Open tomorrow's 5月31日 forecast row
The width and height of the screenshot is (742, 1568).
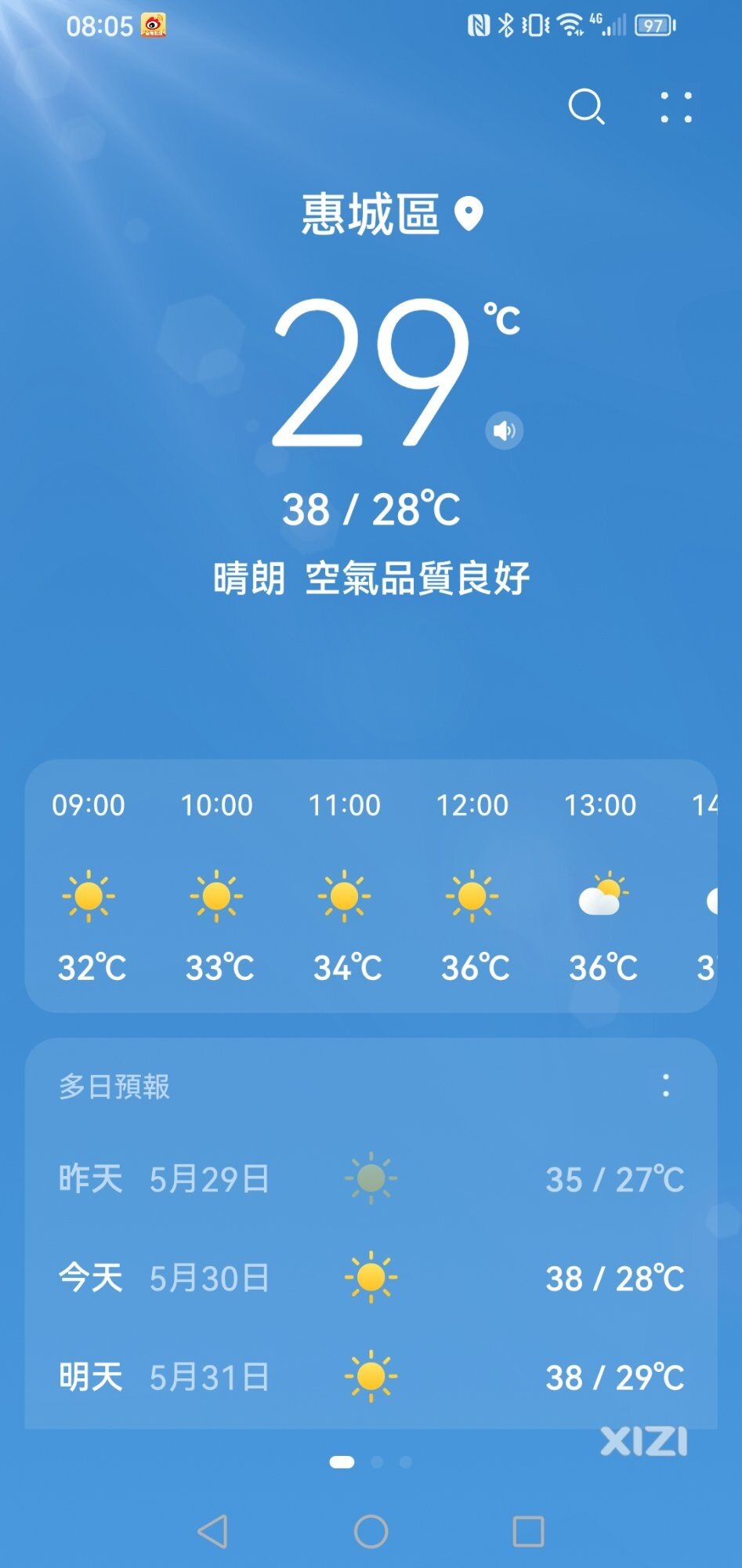coord(371,1377)
